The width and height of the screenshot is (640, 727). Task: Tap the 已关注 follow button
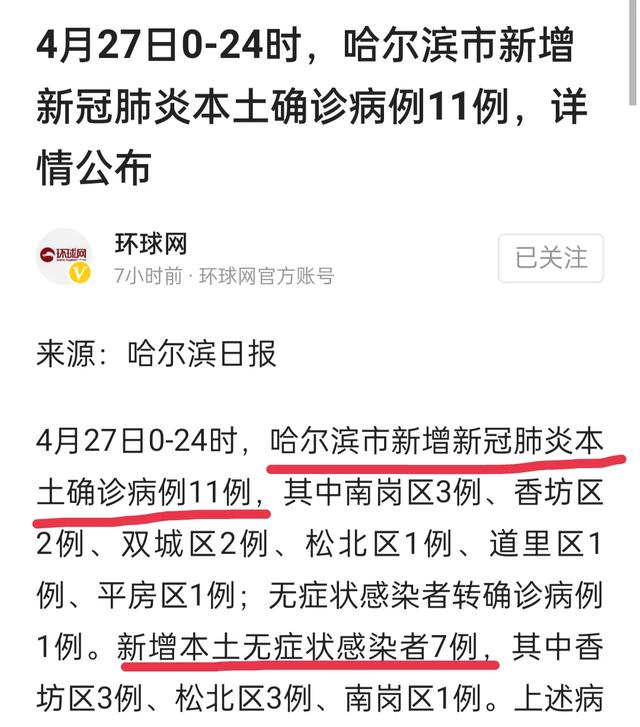pos(551,258)
